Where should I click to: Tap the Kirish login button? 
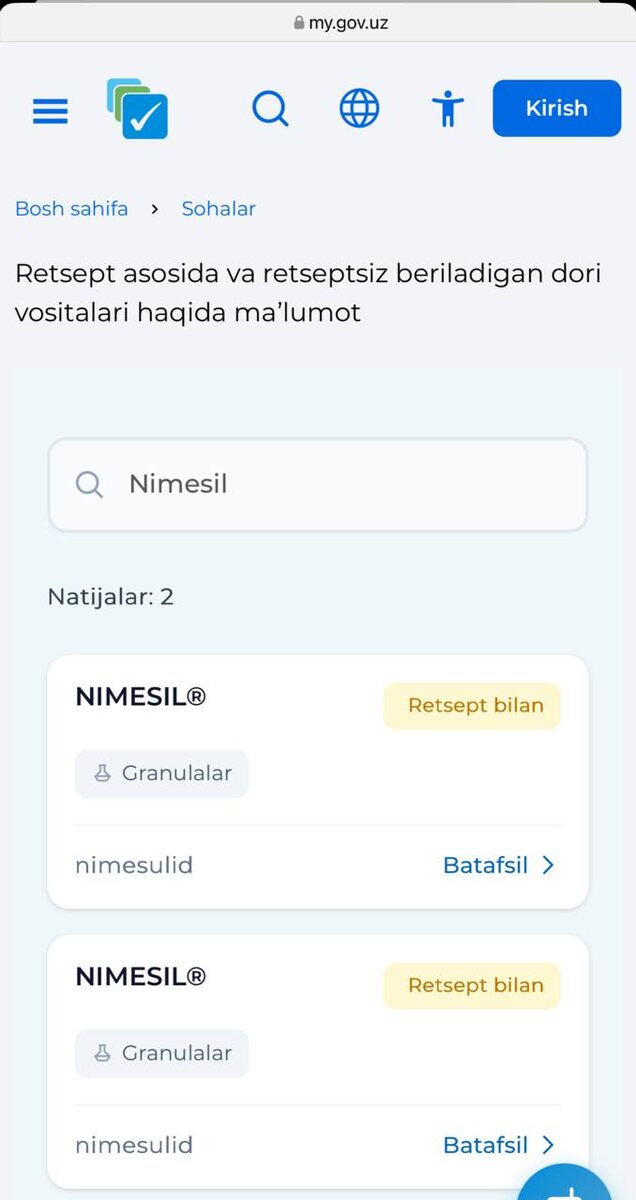[557, 108]
